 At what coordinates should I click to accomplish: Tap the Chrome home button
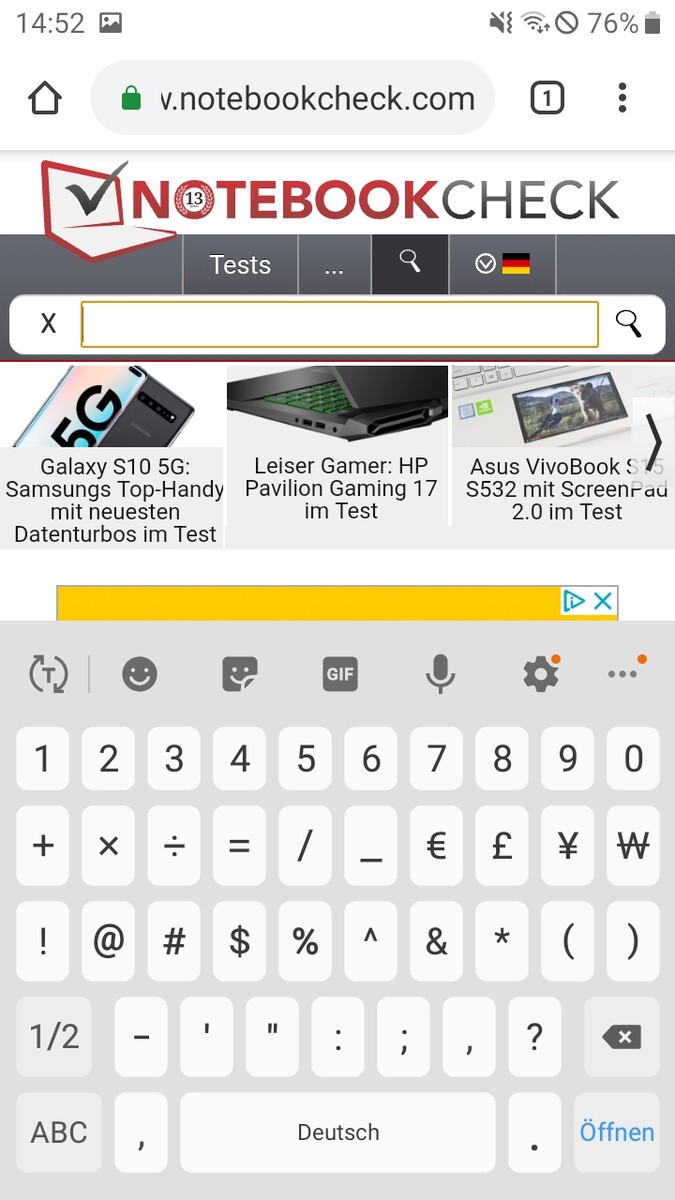click(x=45, y=98)
